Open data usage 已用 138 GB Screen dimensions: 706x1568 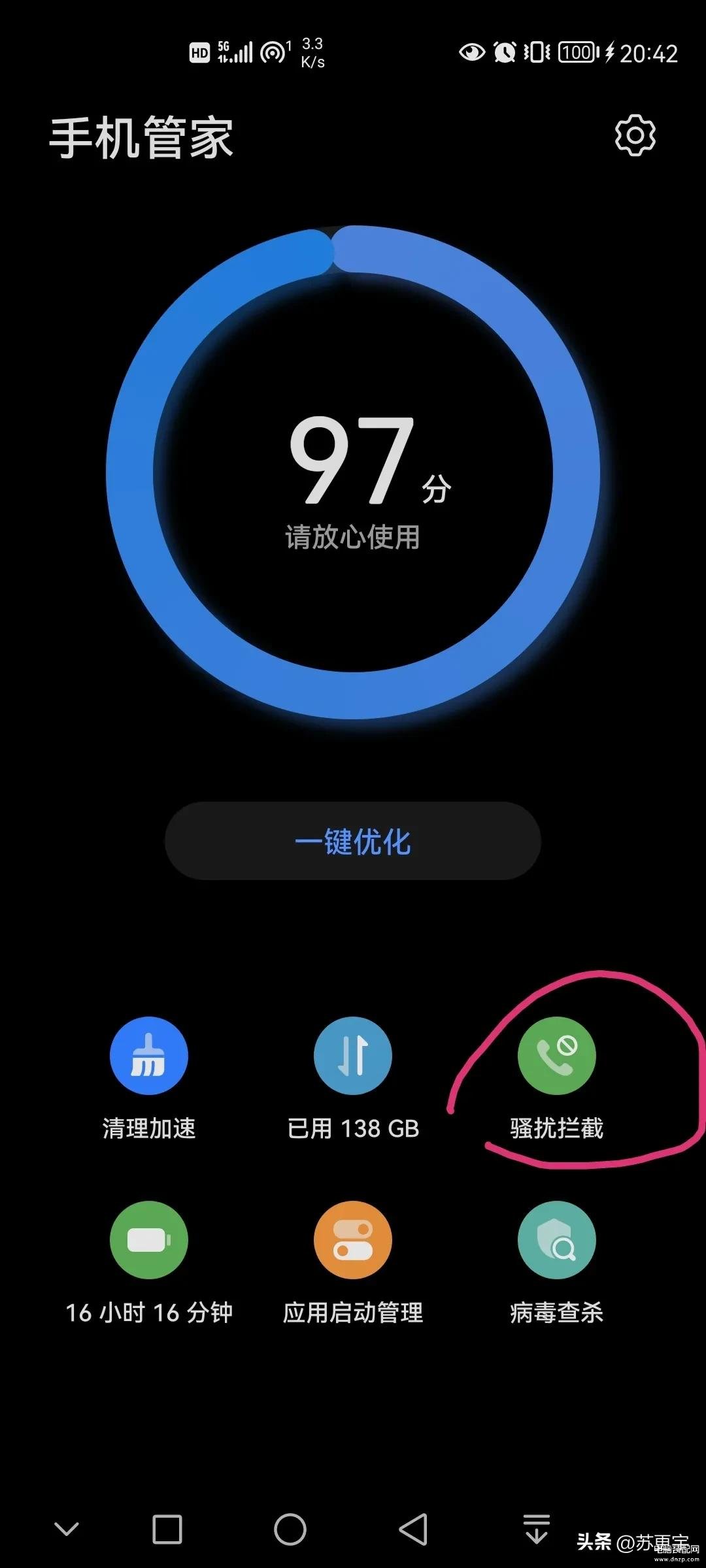tap(353, 1079)
